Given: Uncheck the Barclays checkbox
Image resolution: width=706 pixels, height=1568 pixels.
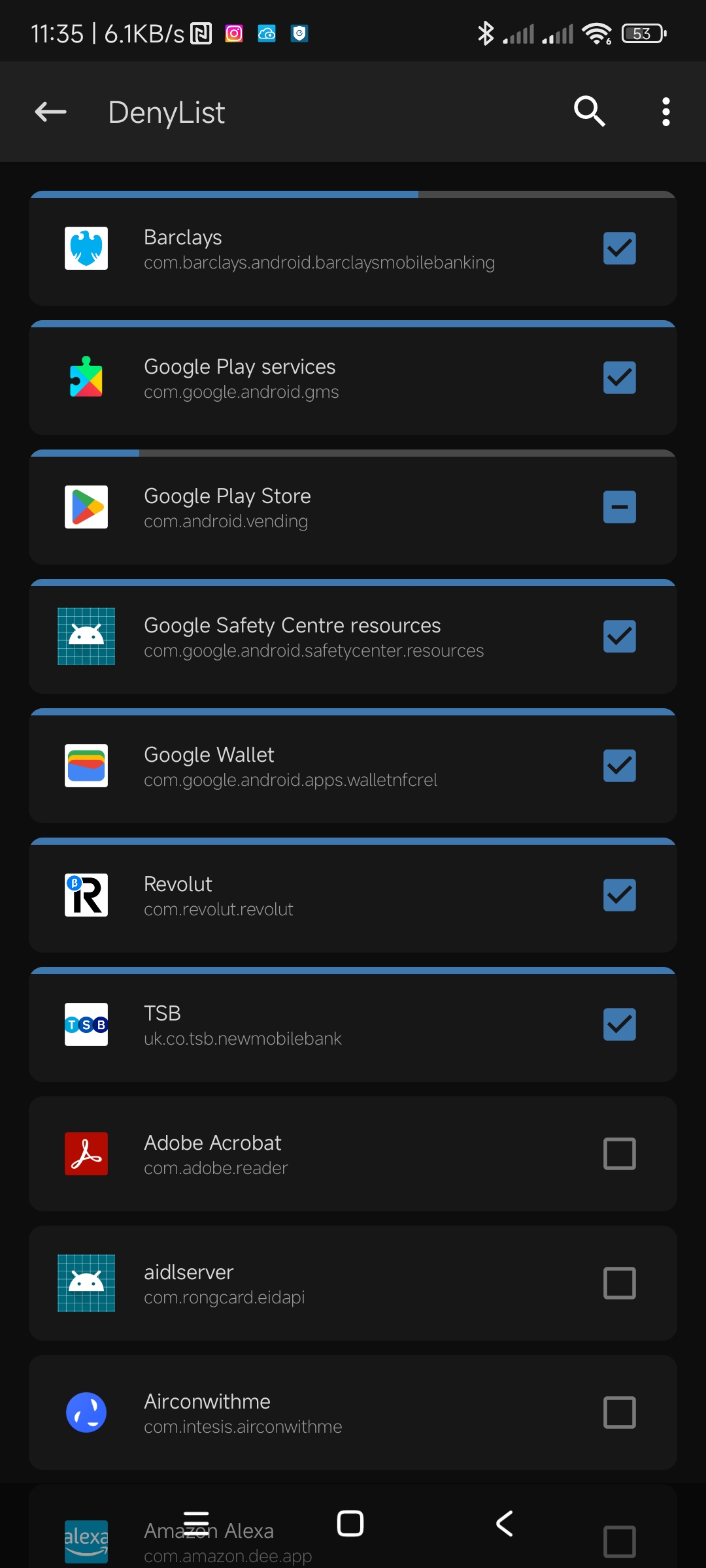Looking at the screenshot, I should [x=619, y=248].
